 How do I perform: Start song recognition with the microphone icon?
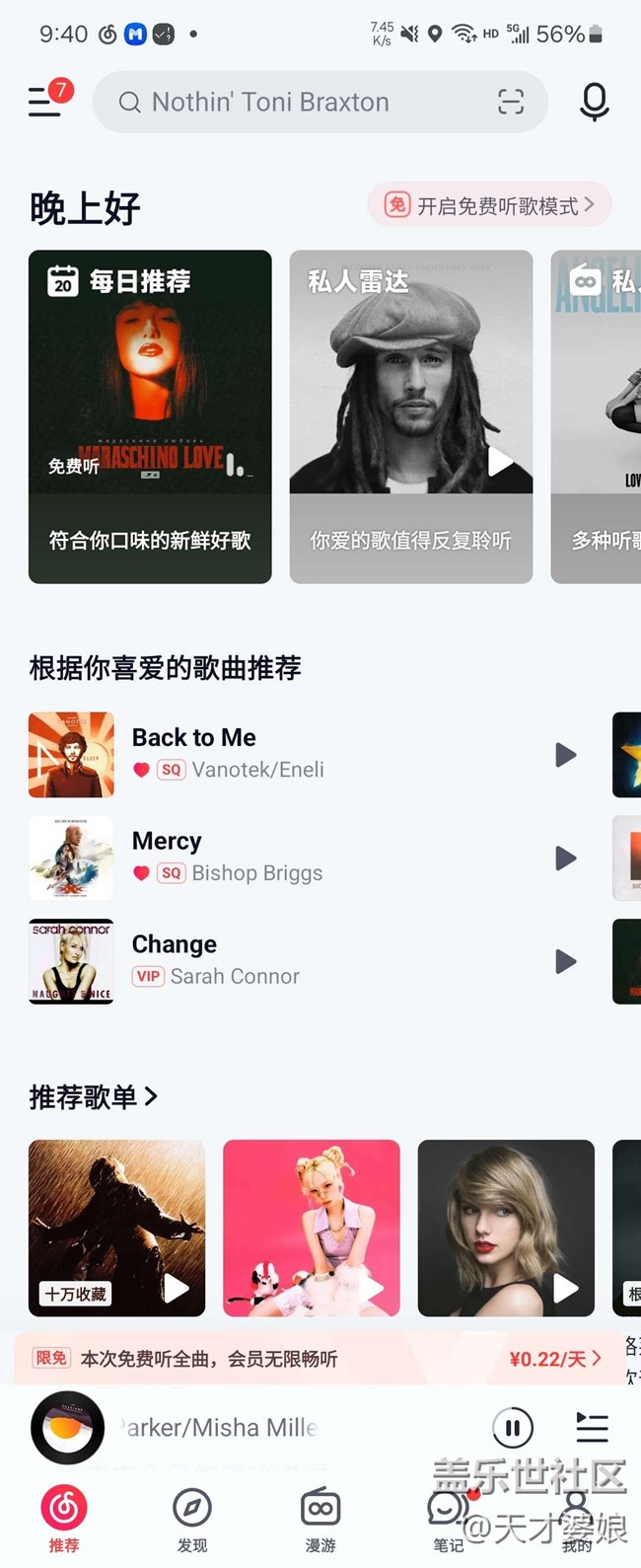pos(594,102)
